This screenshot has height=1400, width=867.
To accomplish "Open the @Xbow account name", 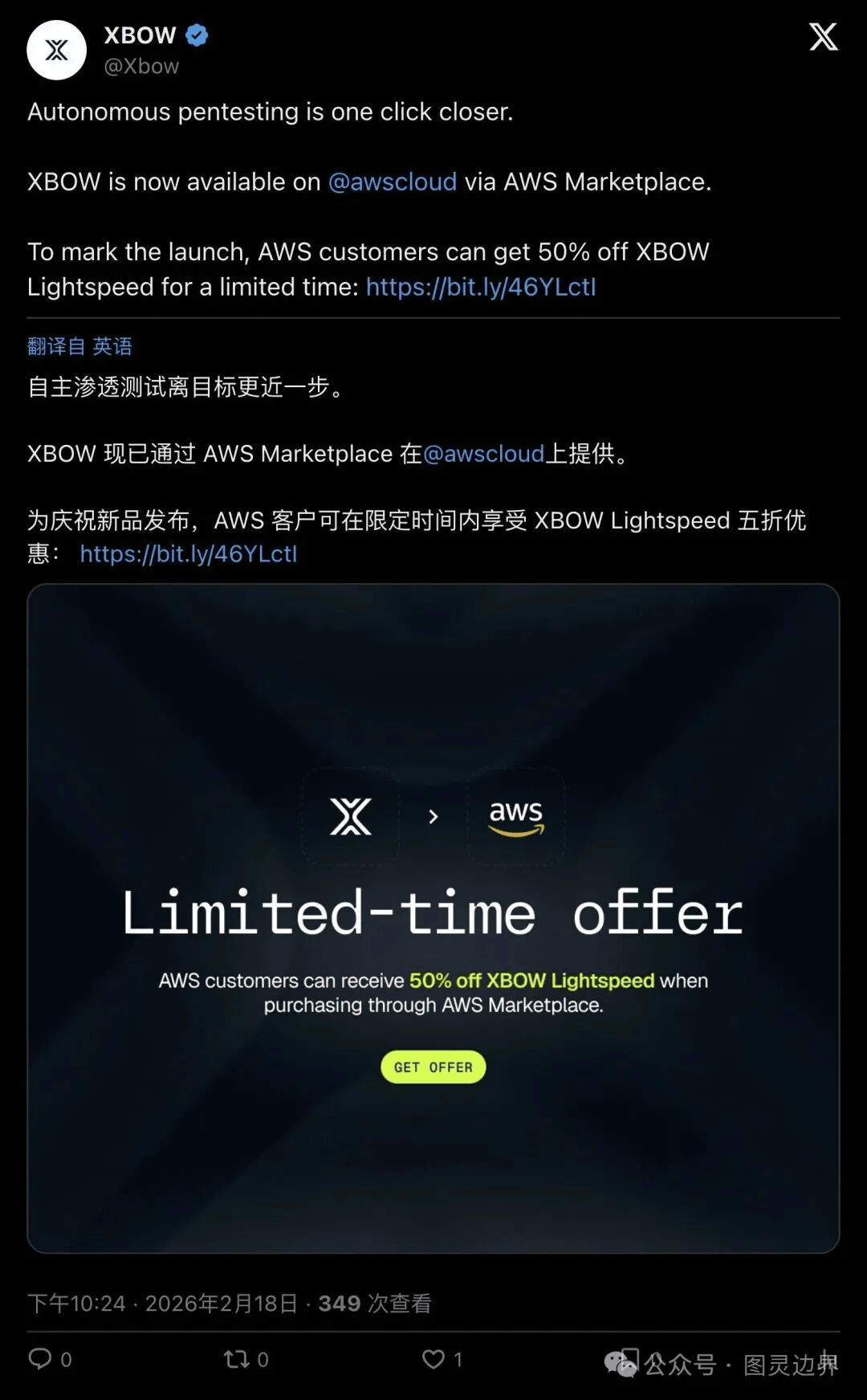I will [140, 67].
